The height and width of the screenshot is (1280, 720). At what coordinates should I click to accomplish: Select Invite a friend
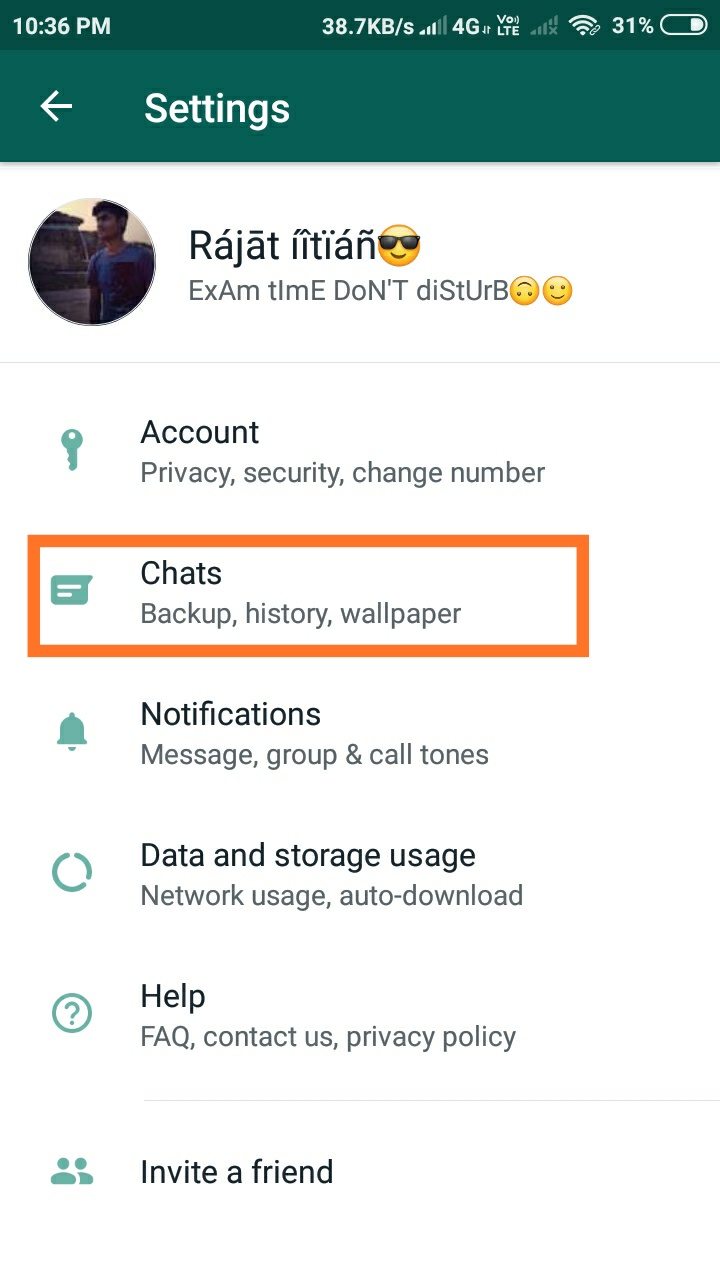coord(237,1172)
